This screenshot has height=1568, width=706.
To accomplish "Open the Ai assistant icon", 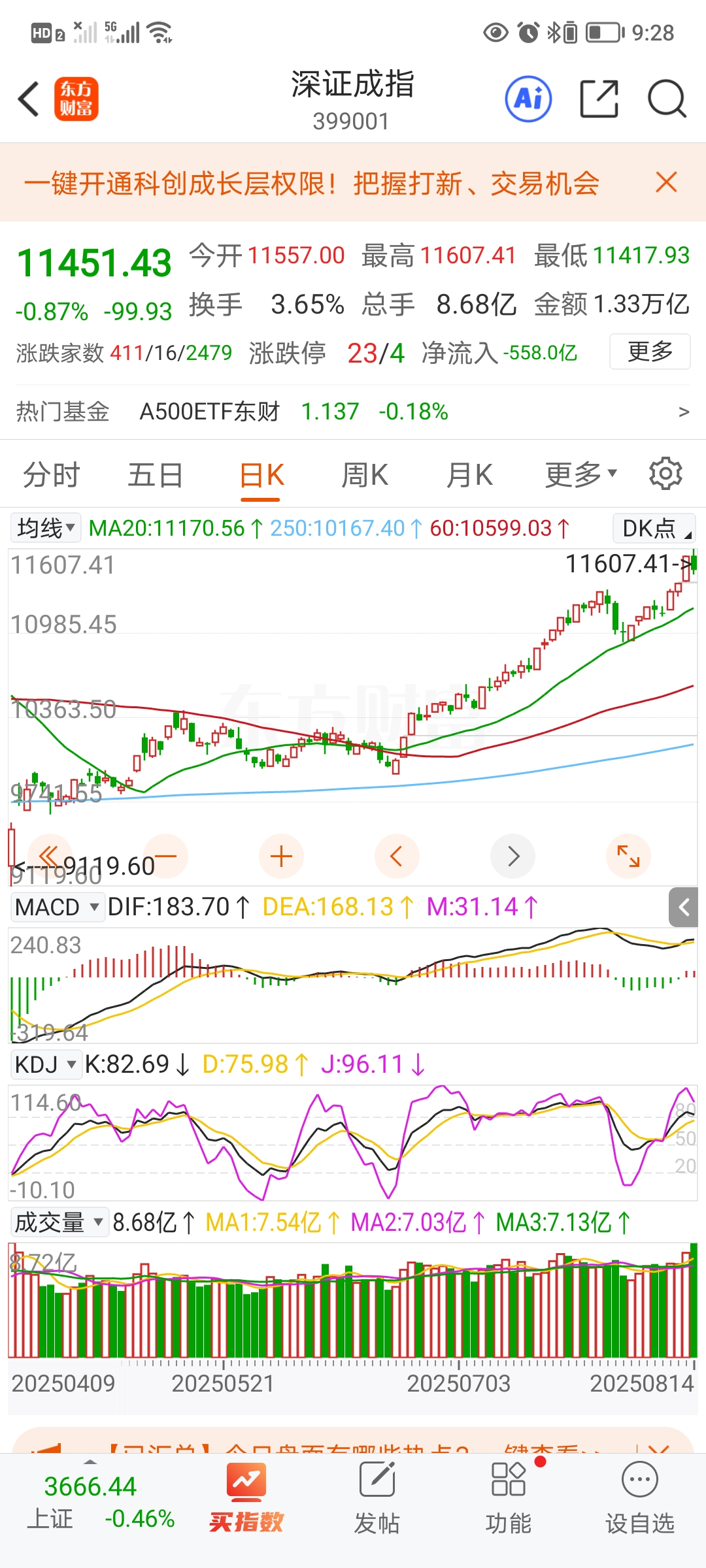I will point(528,99).
